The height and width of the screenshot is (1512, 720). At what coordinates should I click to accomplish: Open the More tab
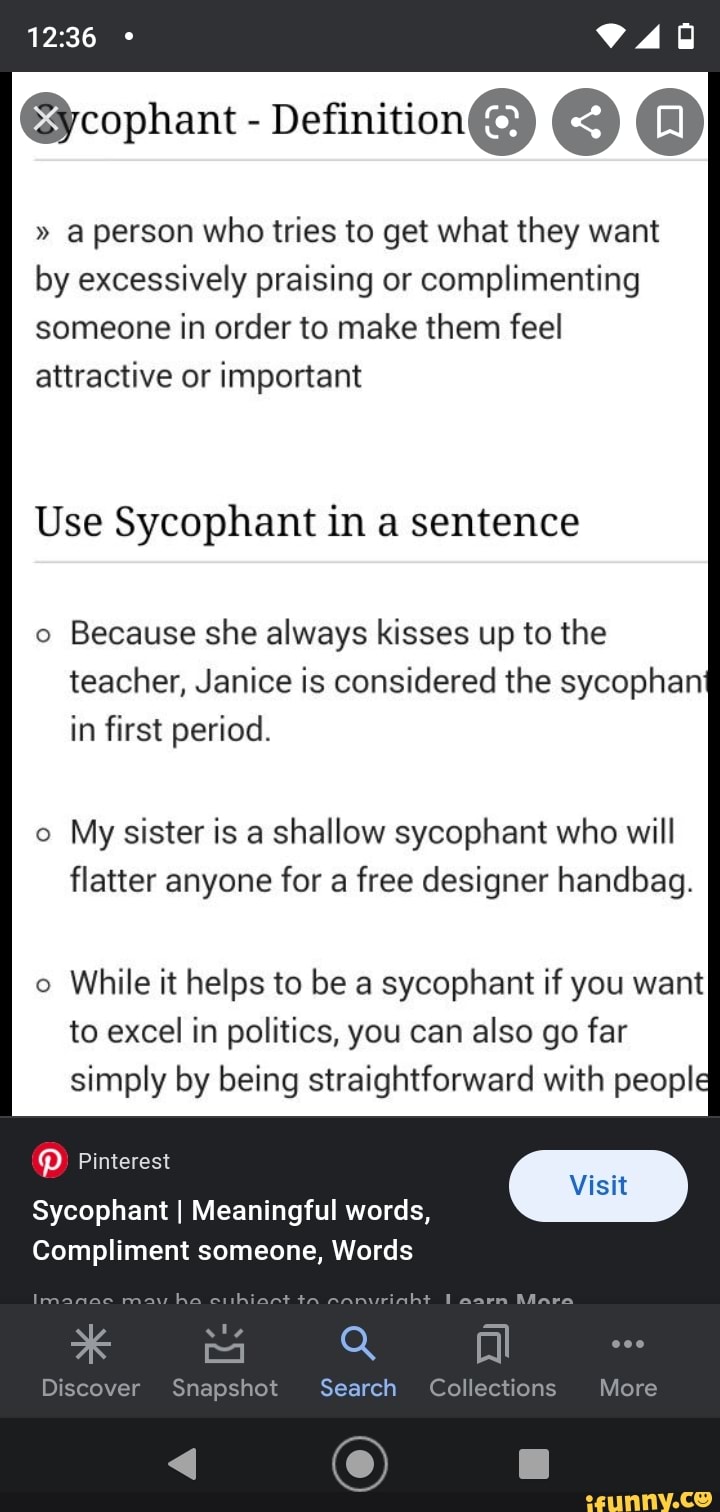coord(628,1362)
